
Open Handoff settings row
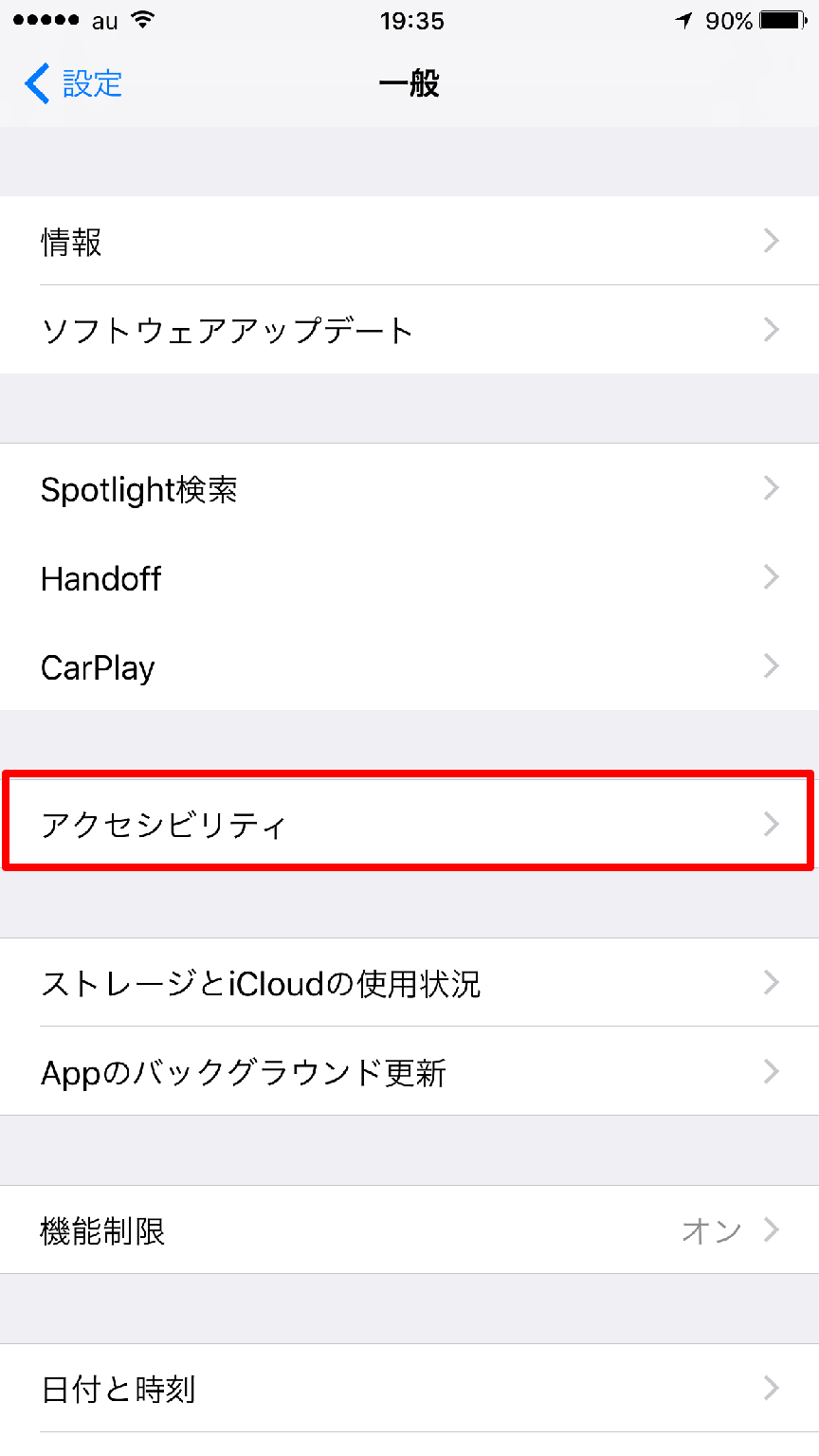[409, 578]
